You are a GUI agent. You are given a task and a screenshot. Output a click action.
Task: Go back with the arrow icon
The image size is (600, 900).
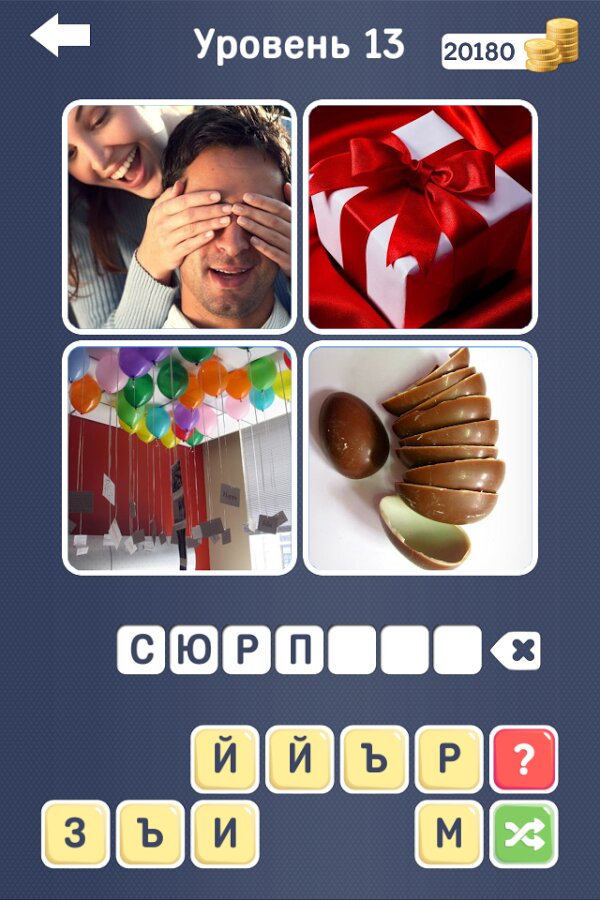tap(60, 37)
